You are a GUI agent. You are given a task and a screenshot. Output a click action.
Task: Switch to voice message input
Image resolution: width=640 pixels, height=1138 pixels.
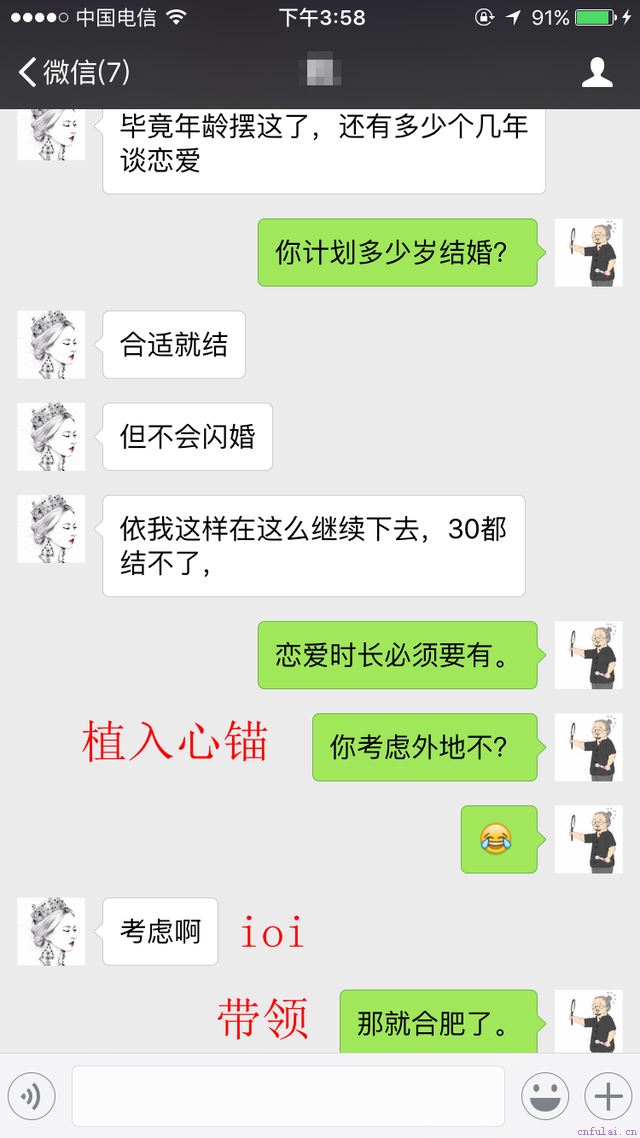(32, 1097)
